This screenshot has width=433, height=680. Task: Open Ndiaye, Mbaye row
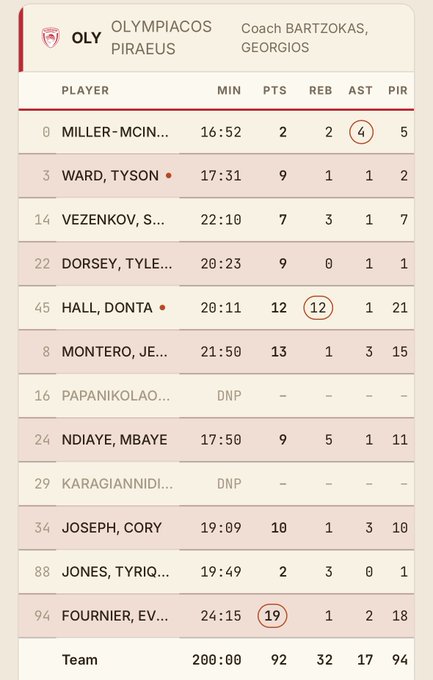coord(216,439)
